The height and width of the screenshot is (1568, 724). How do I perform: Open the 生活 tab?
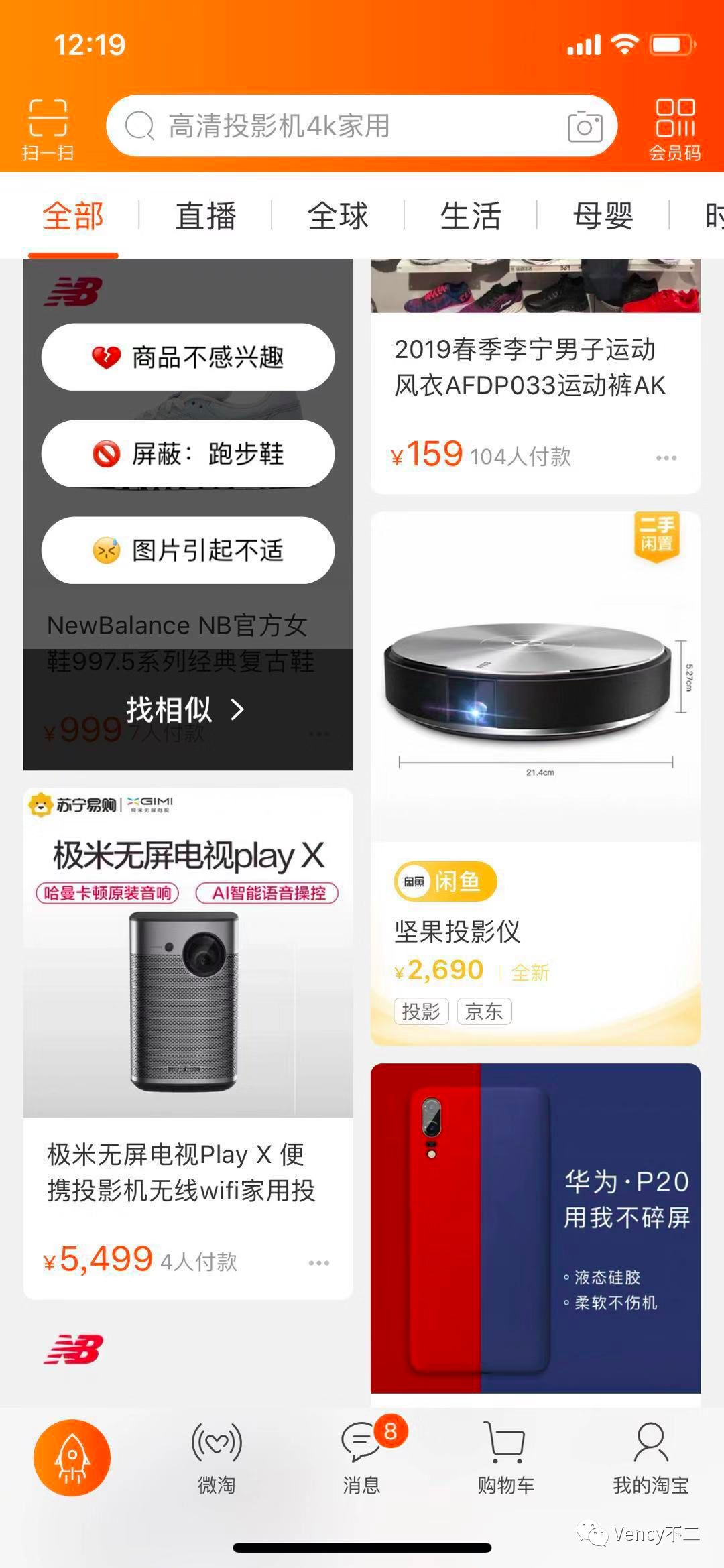pyautogui.click(x=471, y=217)
